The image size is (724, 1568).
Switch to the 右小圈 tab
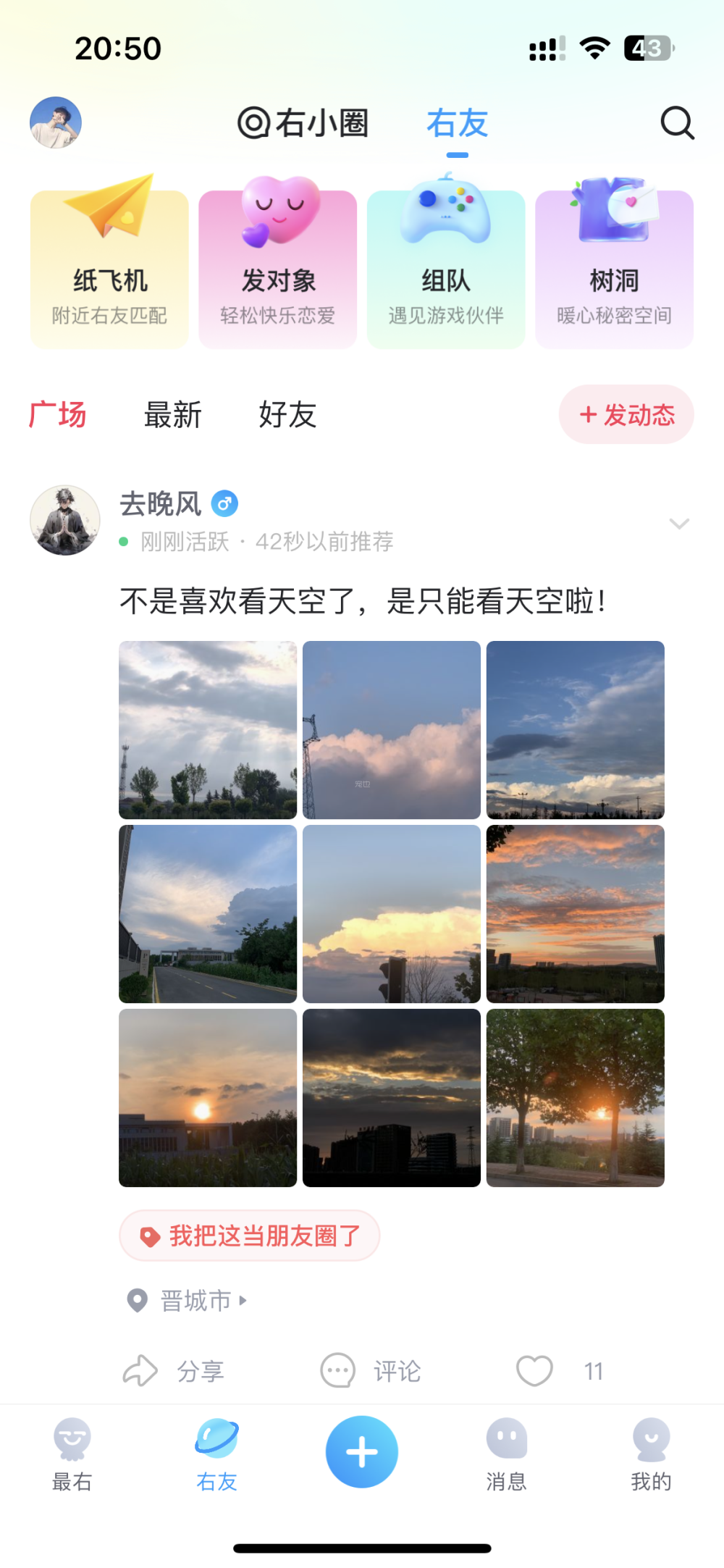304,123
